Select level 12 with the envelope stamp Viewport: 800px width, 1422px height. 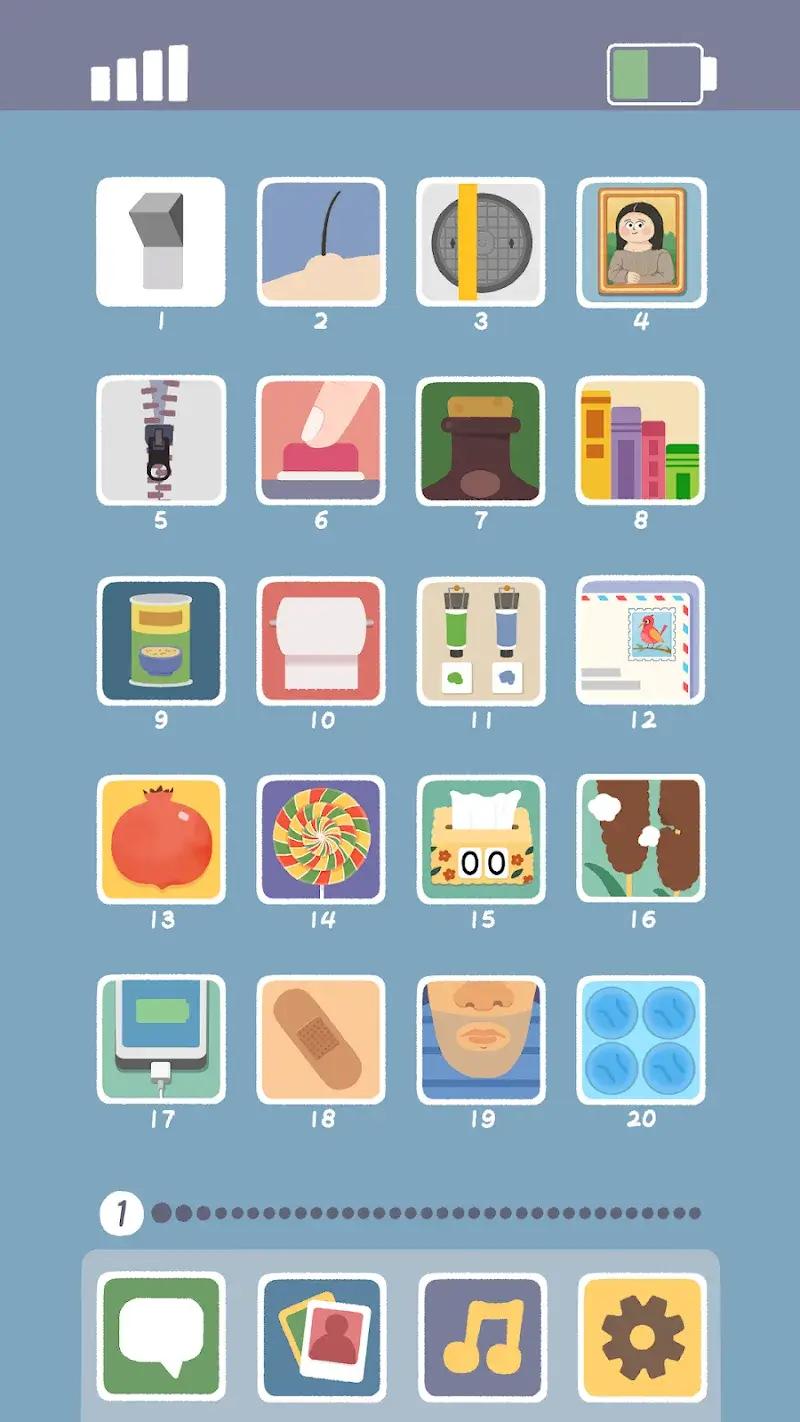pos(641,641)
